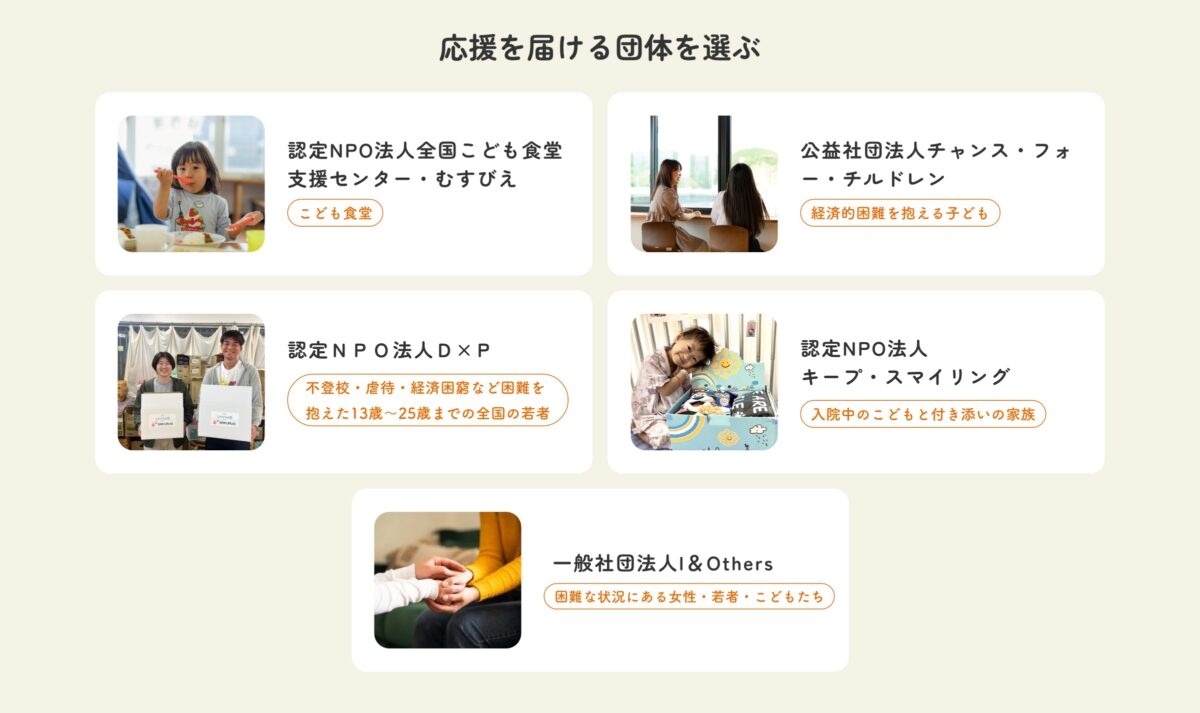The image size is (1200, 713).
Task: Select the キープ・スマイリング card
Action: [855, 382]
